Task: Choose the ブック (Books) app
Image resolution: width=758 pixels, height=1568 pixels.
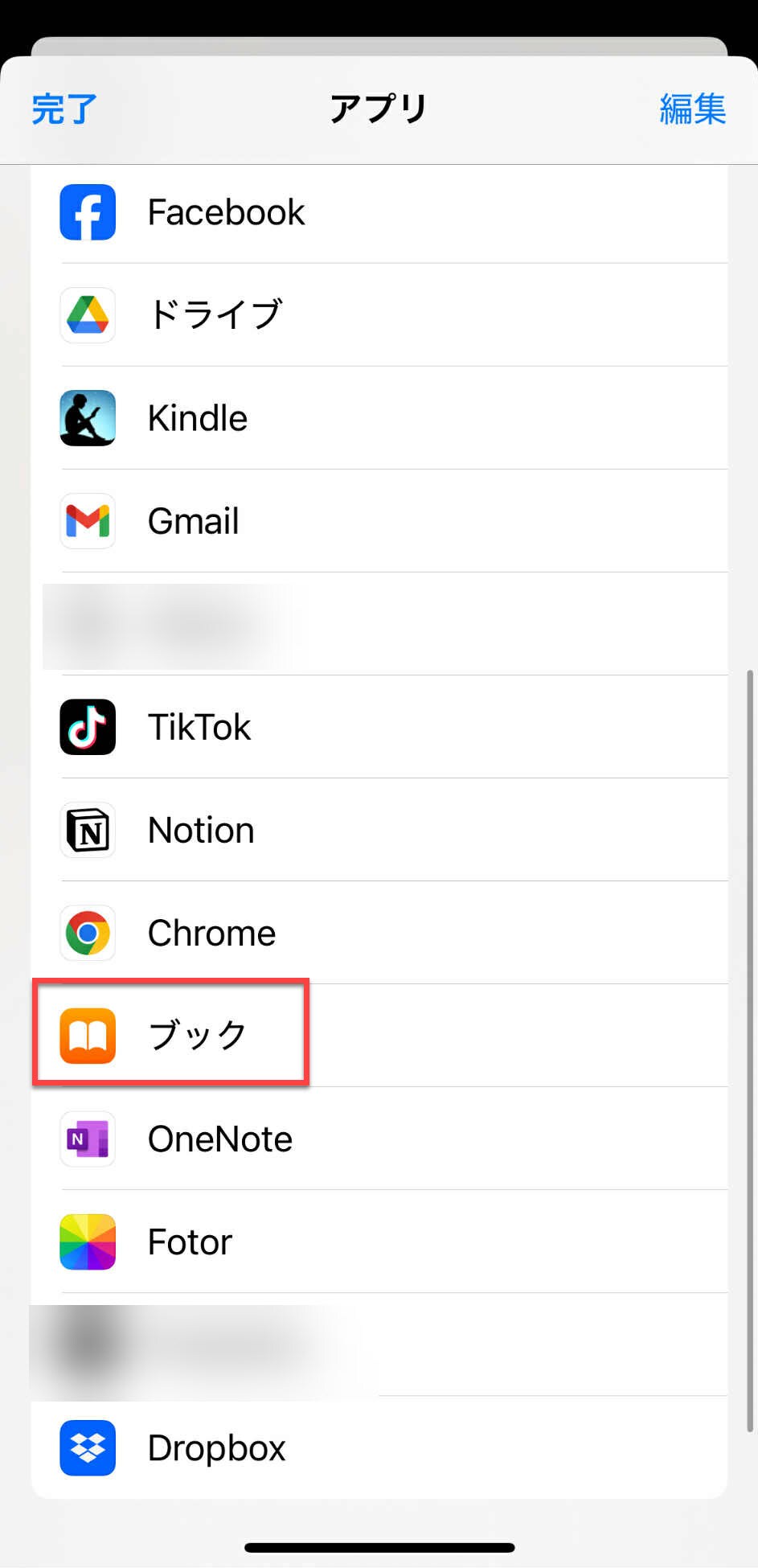Action: click(197, 1036)
